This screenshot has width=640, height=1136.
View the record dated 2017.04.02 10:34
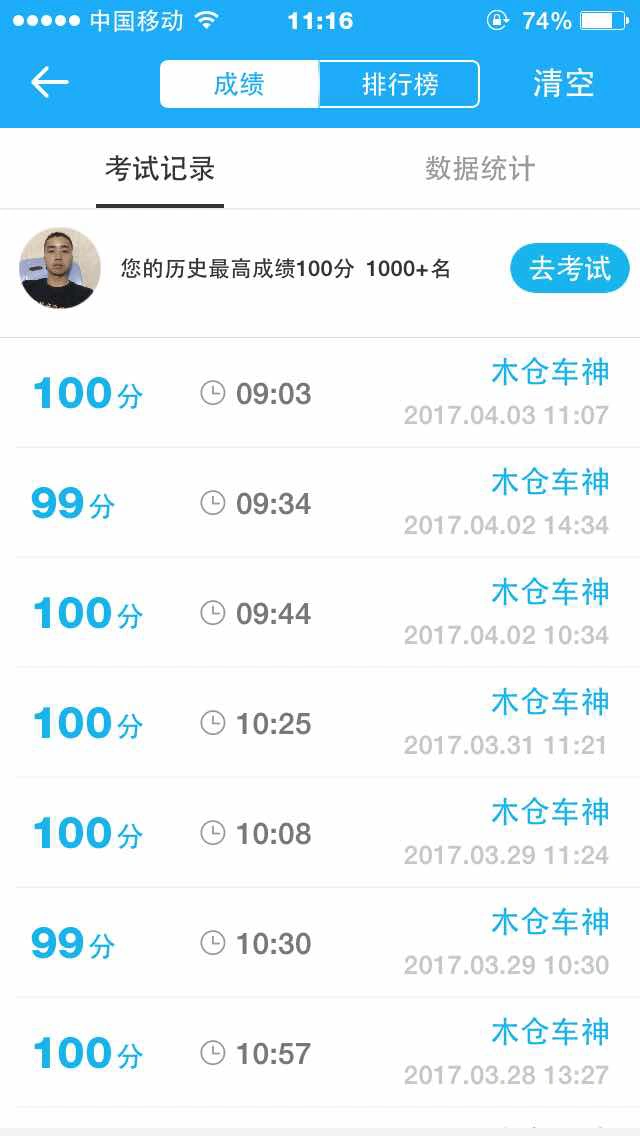(x=320, y=613)
